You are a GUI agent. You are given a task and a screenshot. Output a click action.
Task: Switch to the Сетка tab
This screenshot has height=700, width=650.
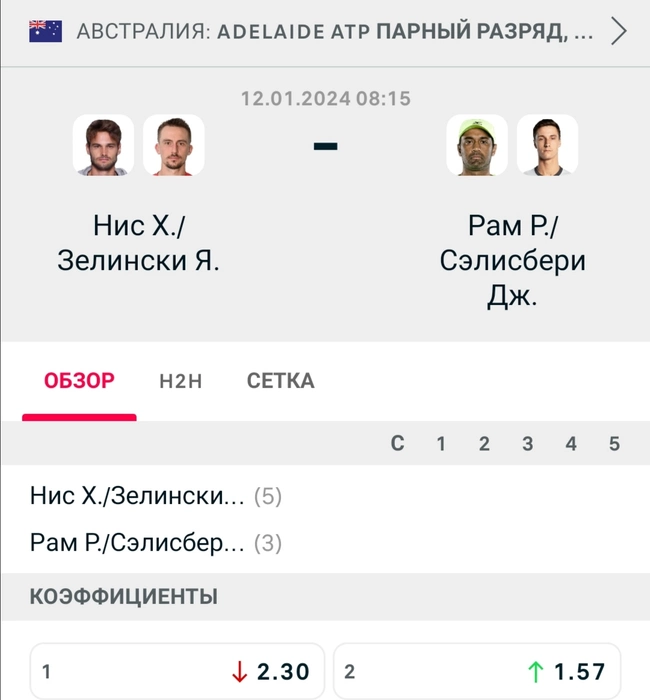[280, 381]
